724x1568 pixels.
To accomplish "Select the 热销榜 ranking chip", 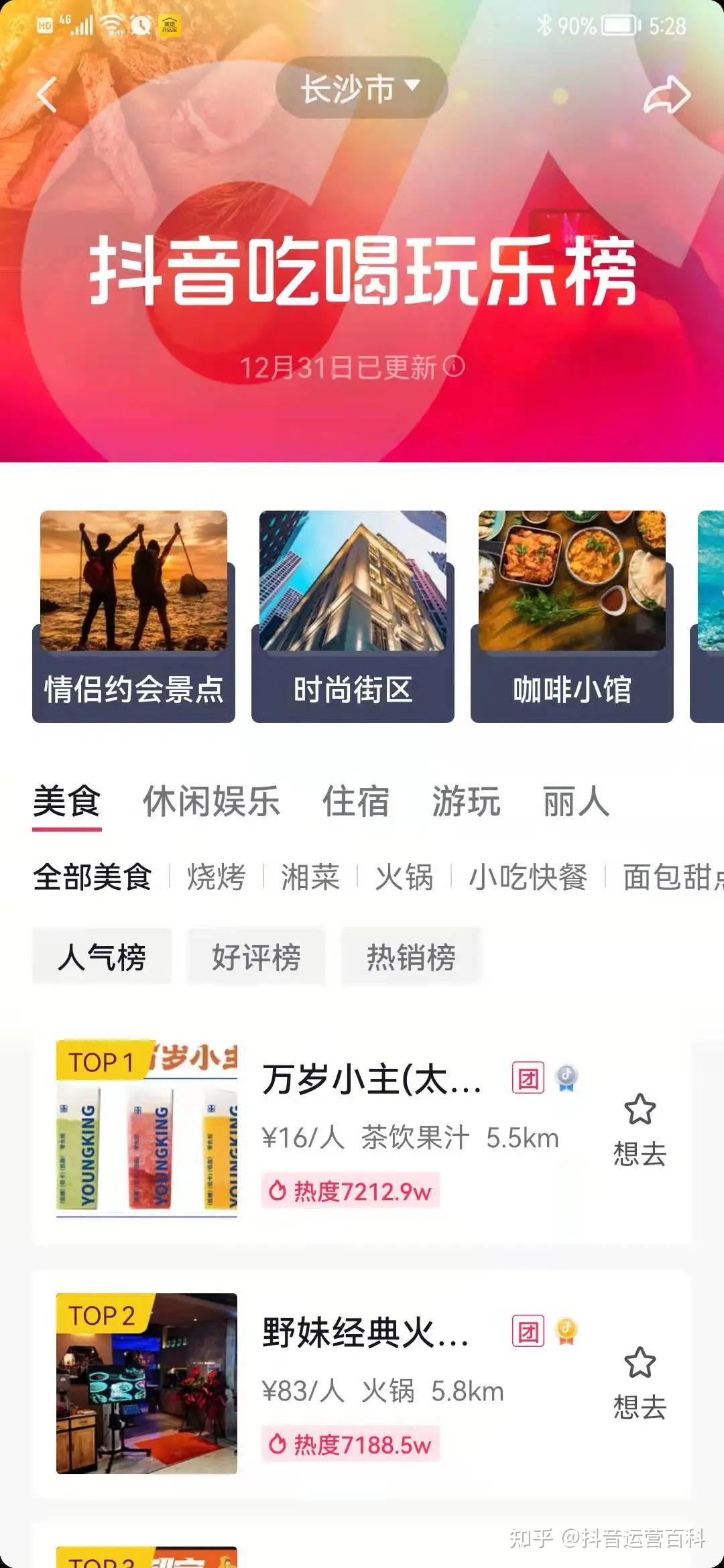I will click(x=411, y=957).
